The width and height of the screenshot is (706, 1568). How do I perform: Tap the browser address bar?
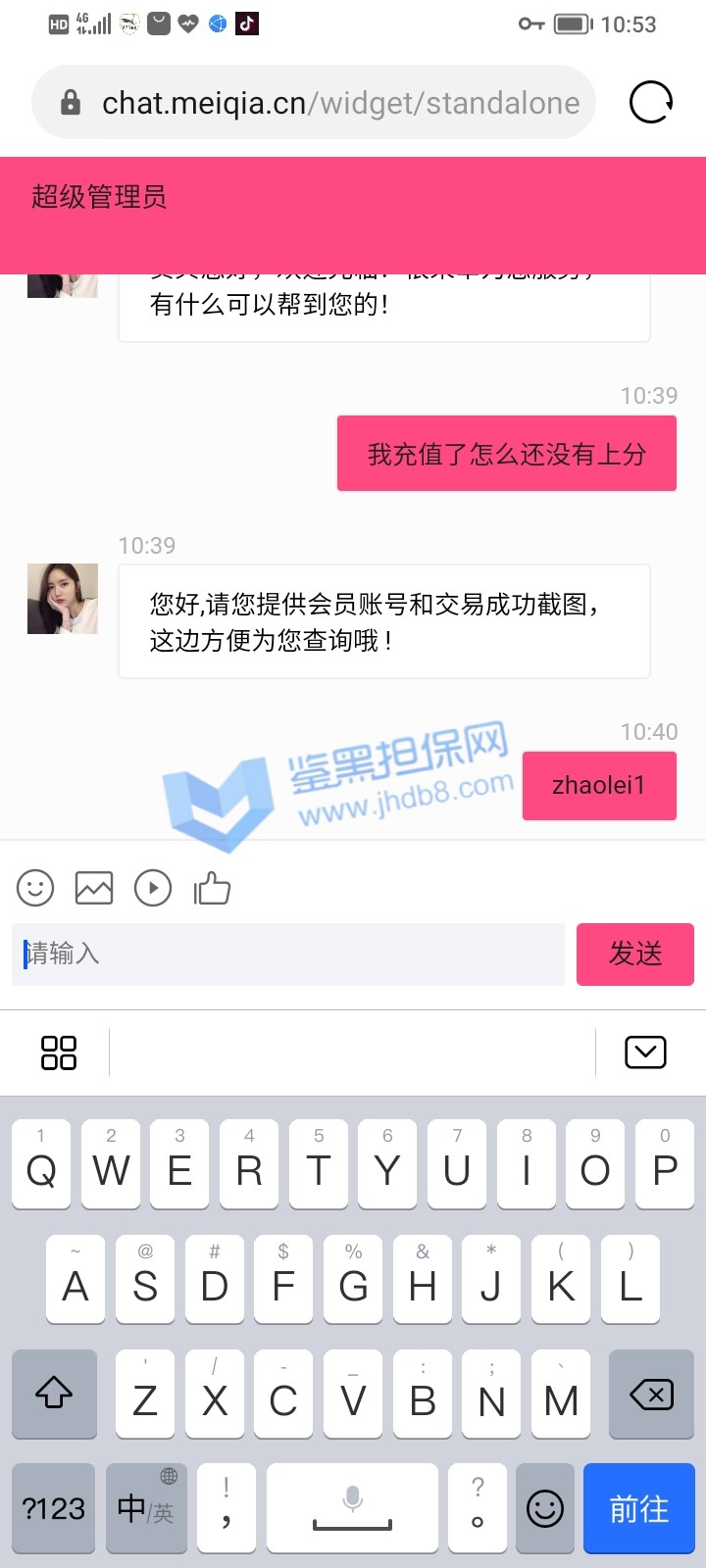click(314, 103)
